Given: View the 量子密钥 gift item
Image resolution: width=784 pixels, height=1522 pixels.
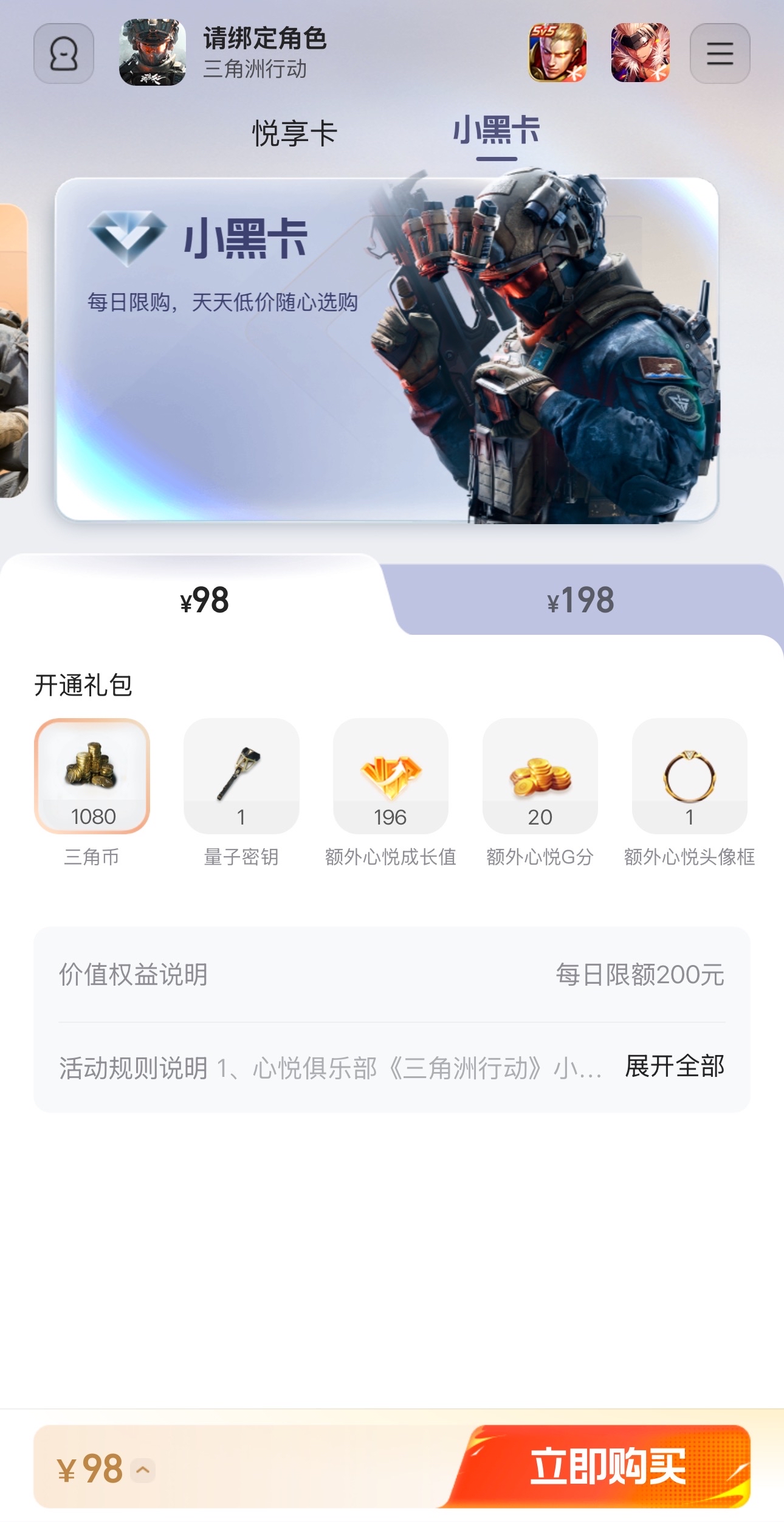Looking at the screenshot, I should coord(241,775).
